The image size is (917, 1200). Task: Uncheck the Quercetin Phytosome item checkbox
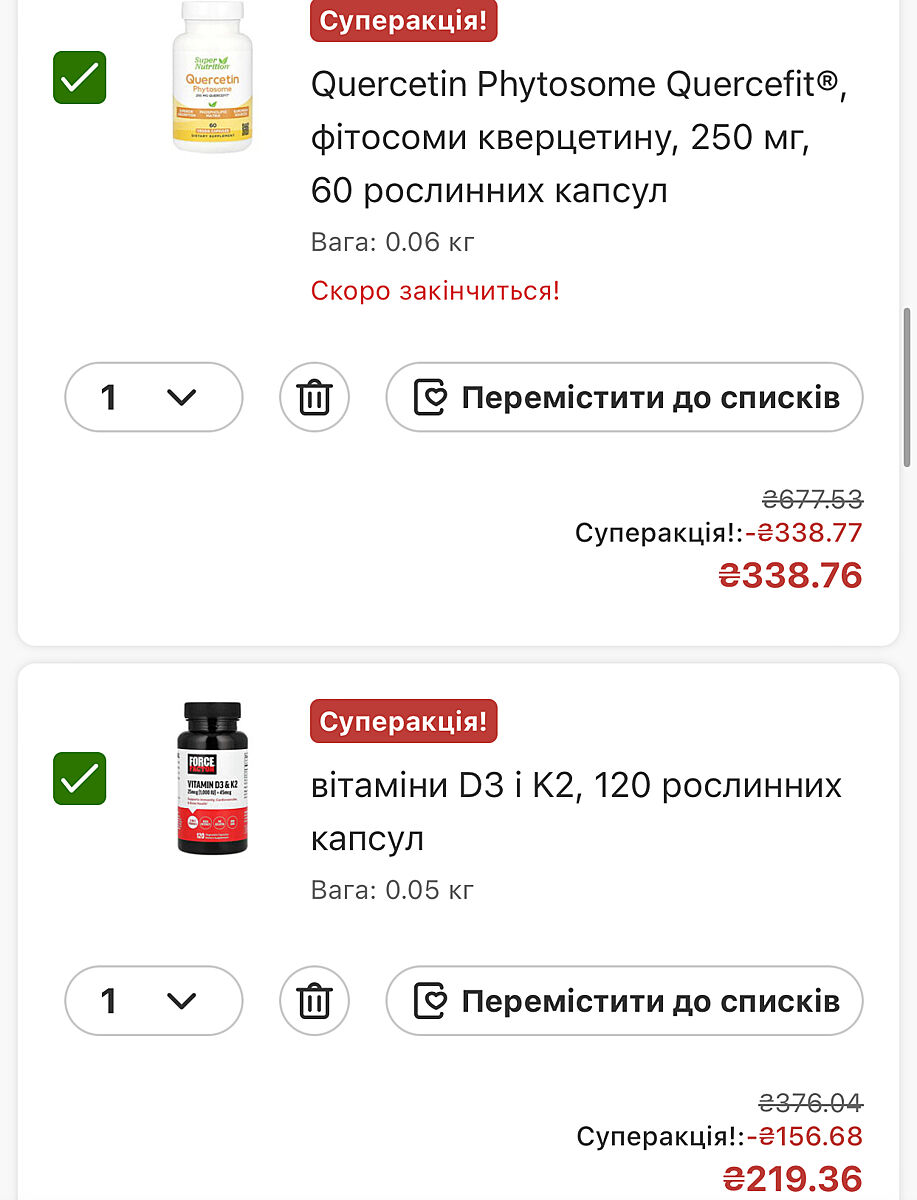pyautogui.click(x=80, y=78)
